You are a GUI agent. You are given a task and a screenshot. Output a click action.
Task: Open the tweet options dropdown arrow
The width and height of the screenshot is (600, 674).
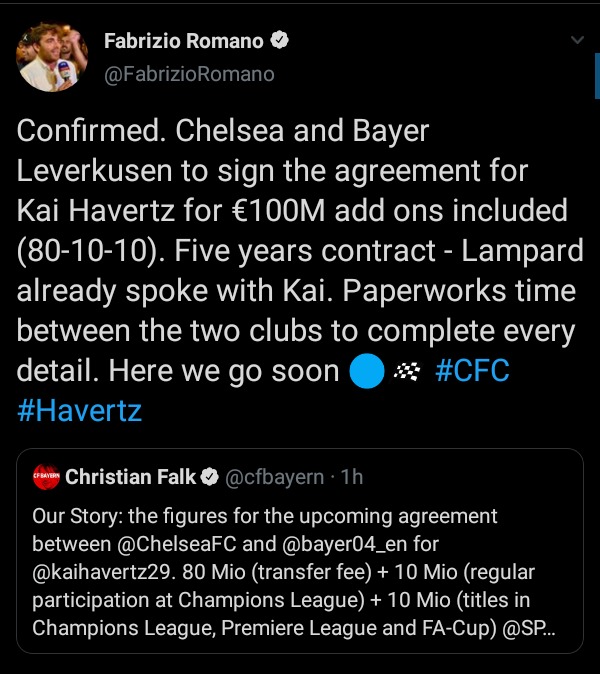pos(576,42)
